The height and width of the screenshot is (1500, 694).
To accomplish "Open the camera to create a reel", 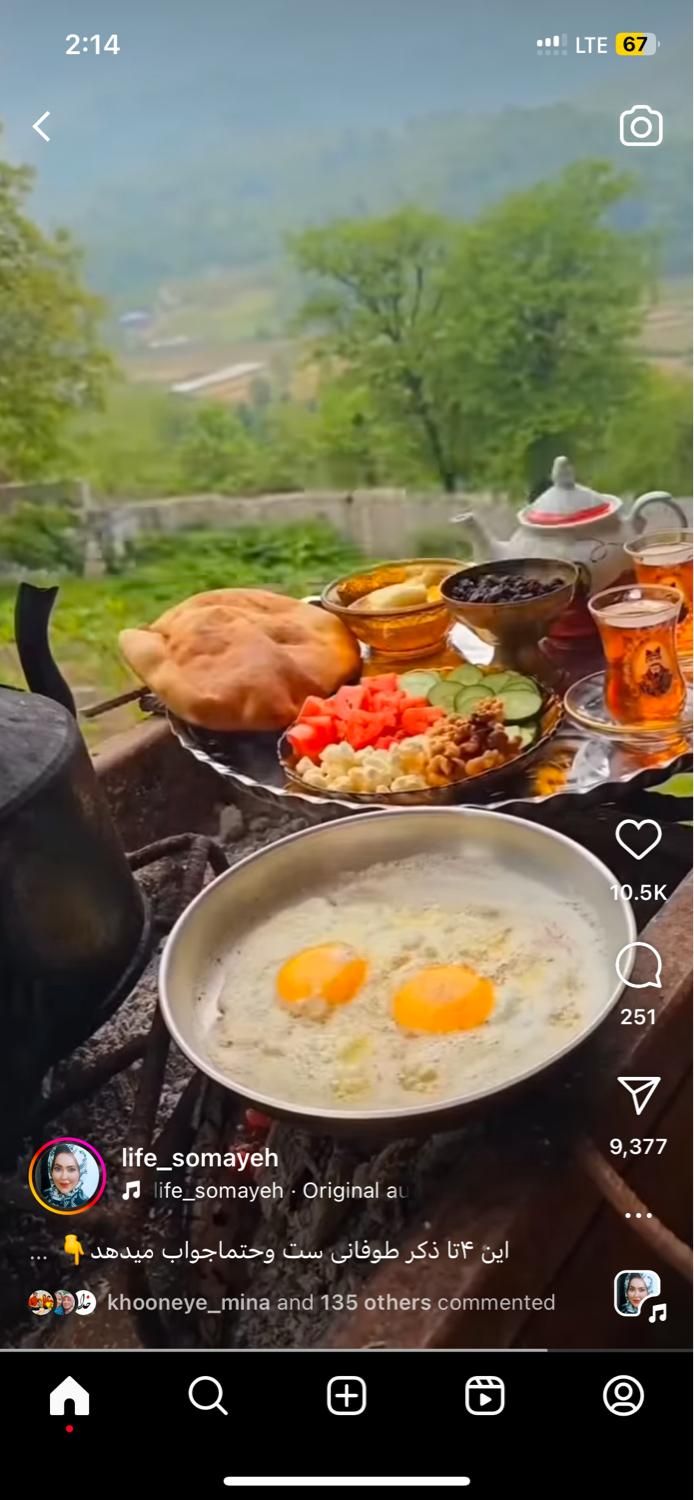I will 641,126.
